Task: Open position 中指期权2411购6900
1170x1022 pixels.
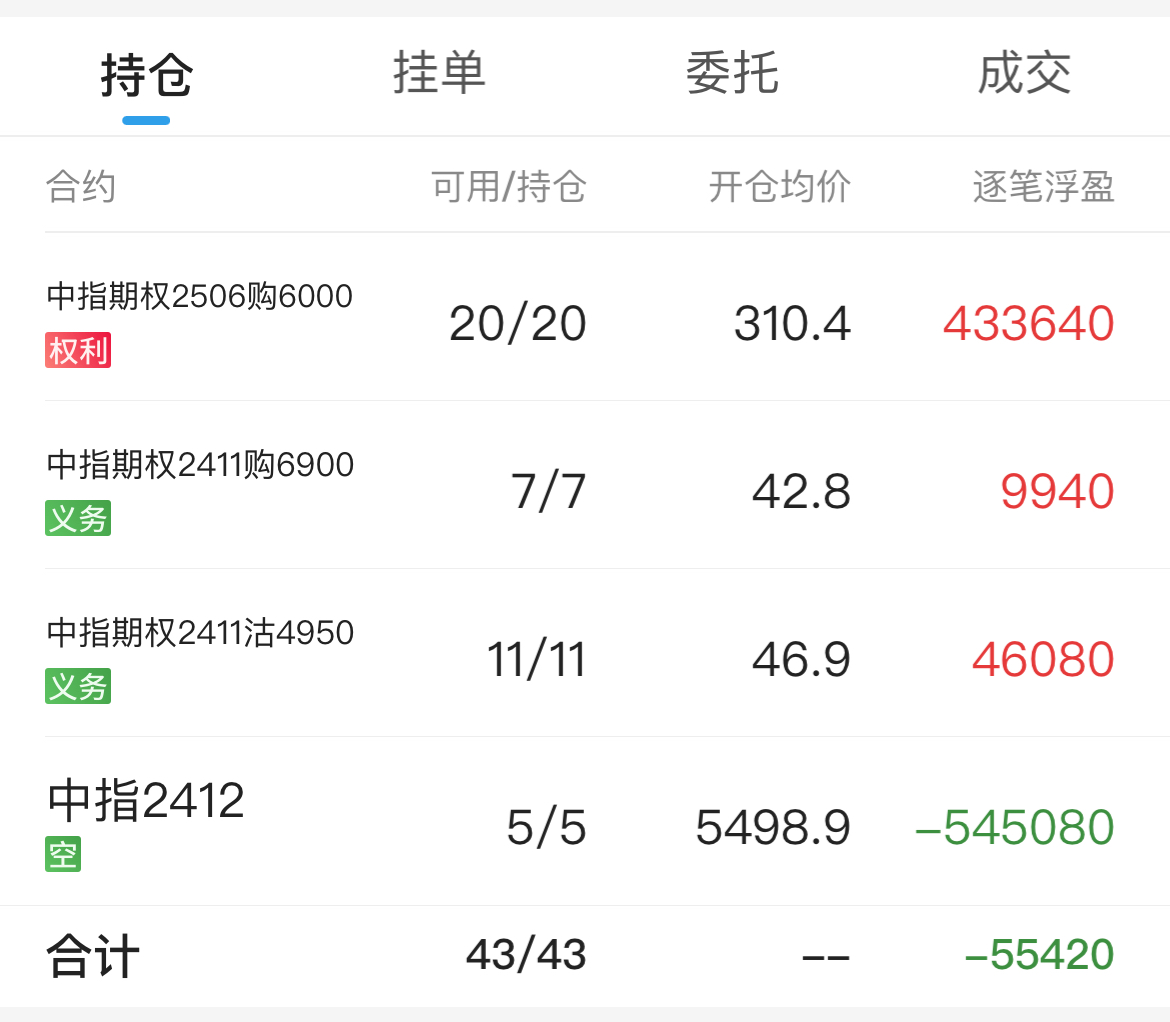Action: point(585,485)
